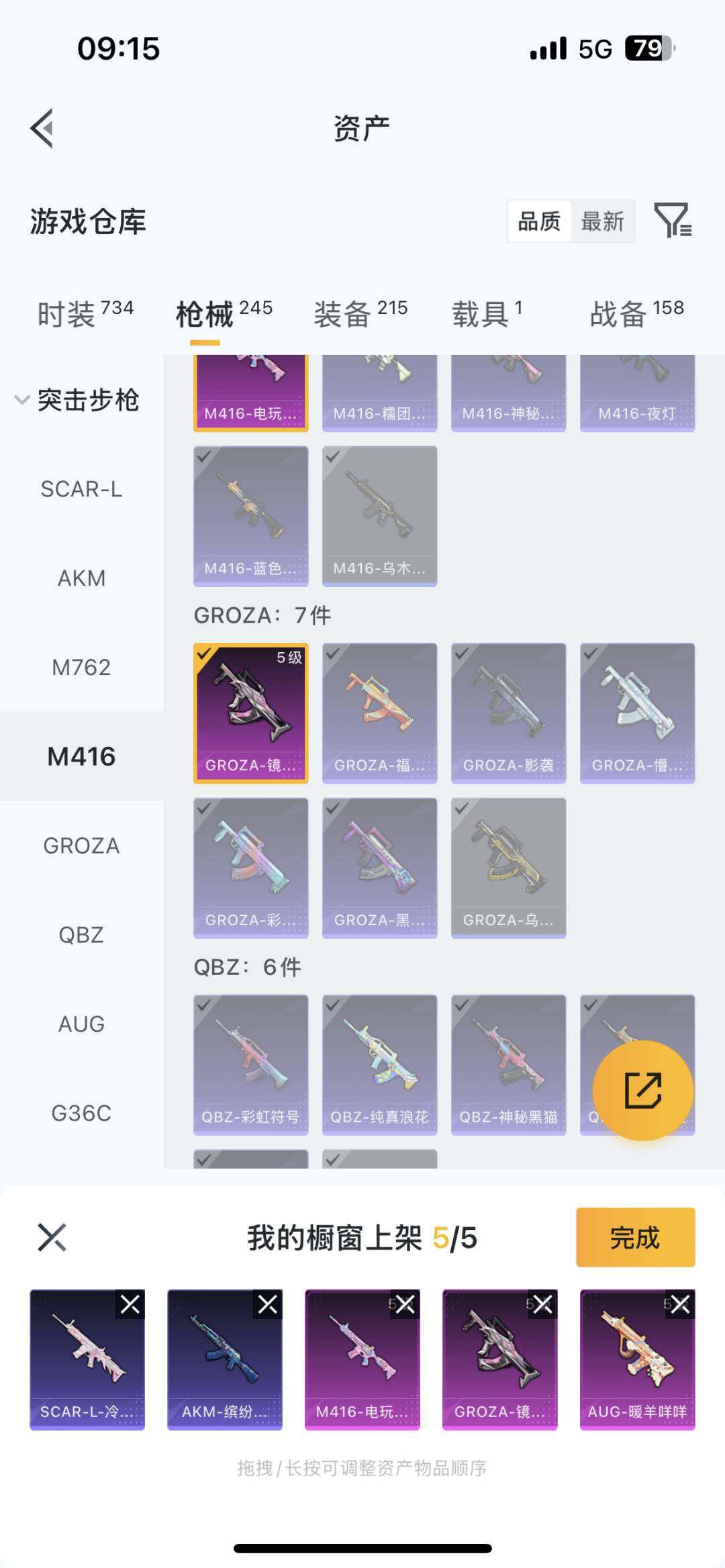Close the 我的橱窗上架 panel
The width and height of the screenshot is (725, 1568).
coord(52,1237)
